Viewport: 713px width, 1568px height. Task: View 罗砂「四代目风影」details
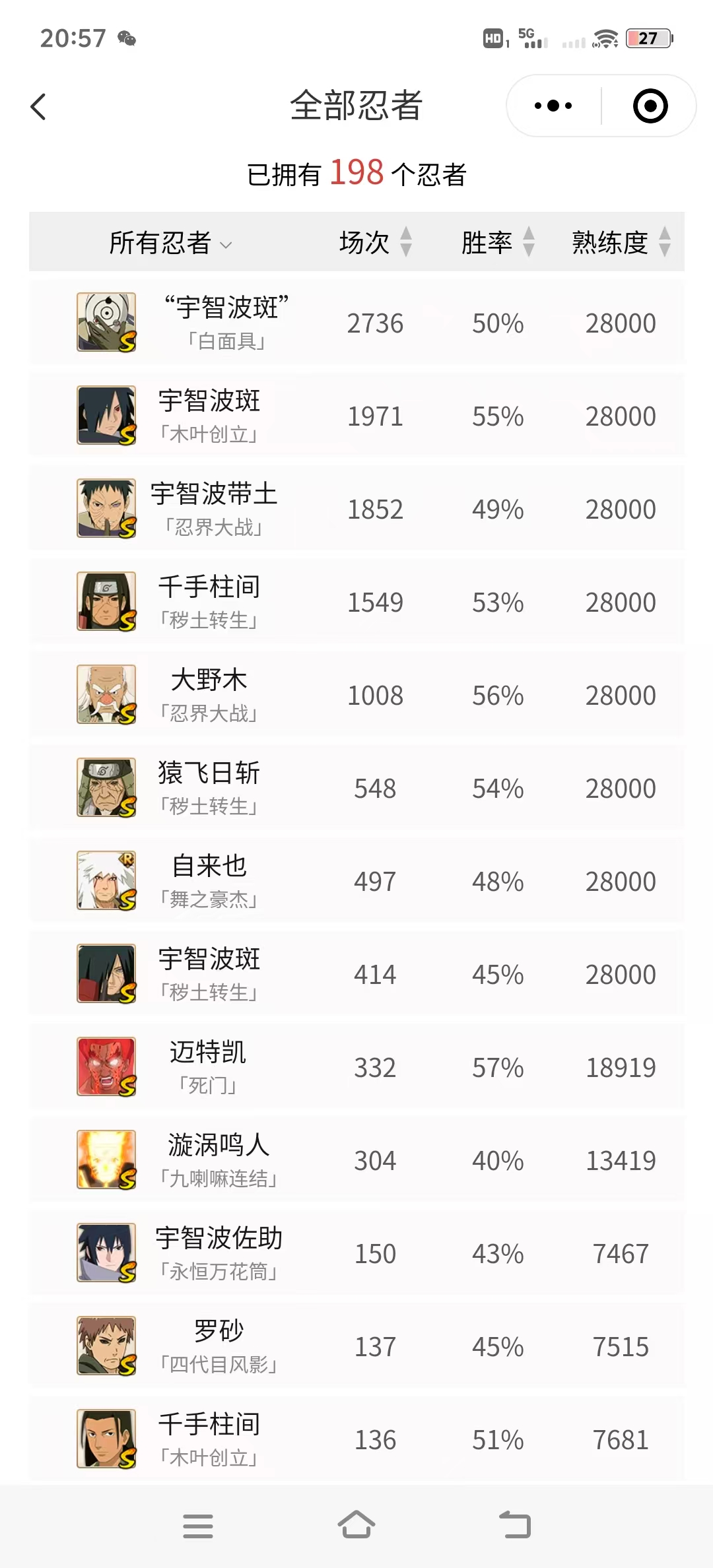click(x=356, y=1346)
